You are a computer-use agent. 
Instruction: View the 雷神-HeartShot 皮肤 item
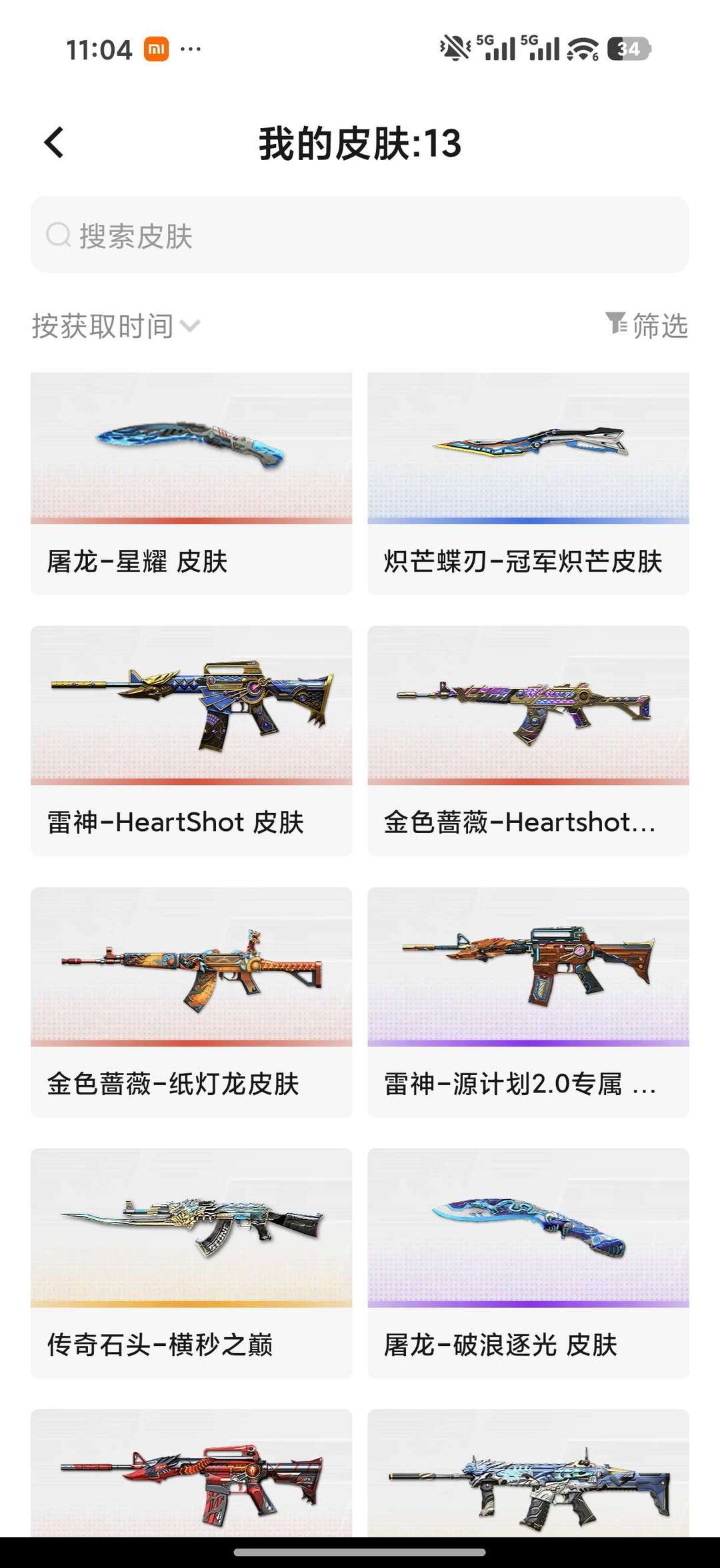point(191,740)
